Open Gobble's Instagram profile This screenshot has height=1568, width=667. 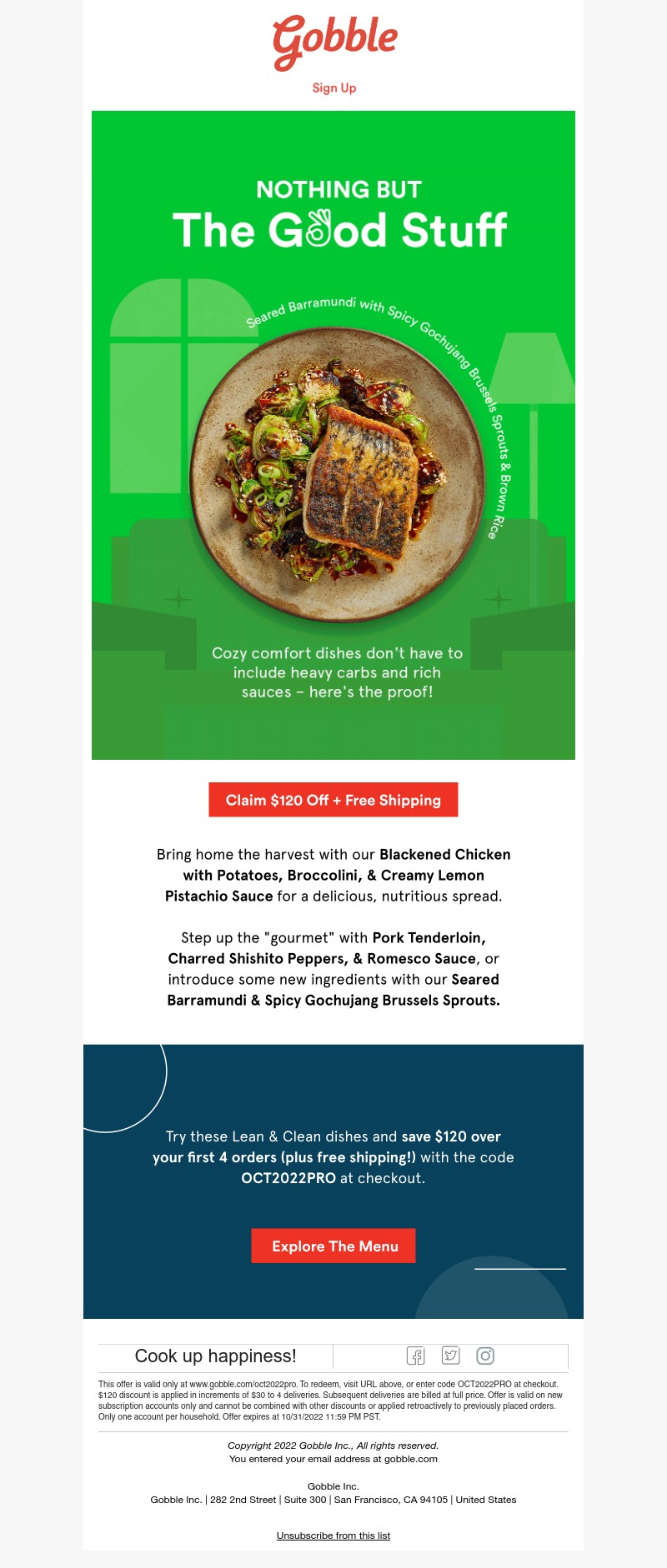point(485,1356)
